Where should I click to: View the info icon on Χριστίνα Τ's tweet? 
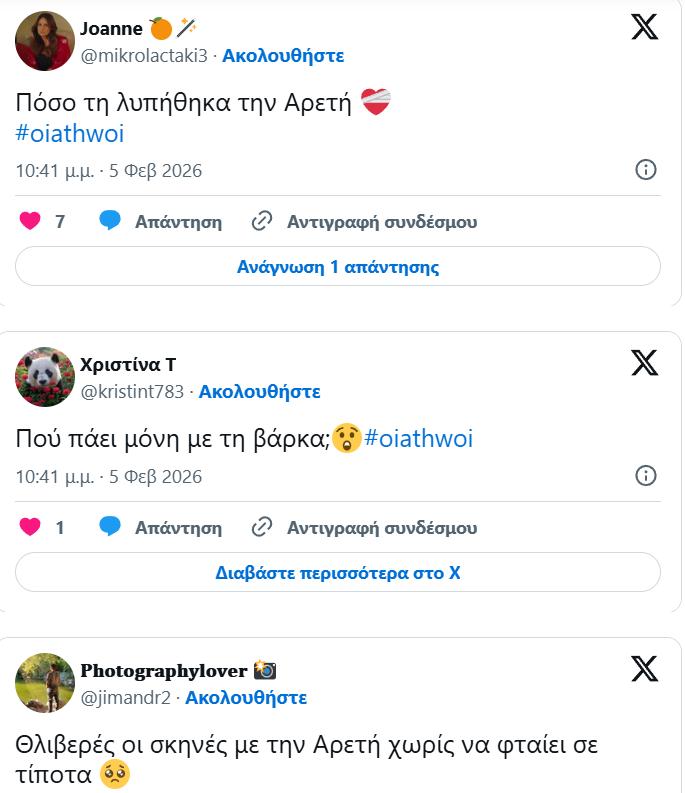click(x=646, y=476)
